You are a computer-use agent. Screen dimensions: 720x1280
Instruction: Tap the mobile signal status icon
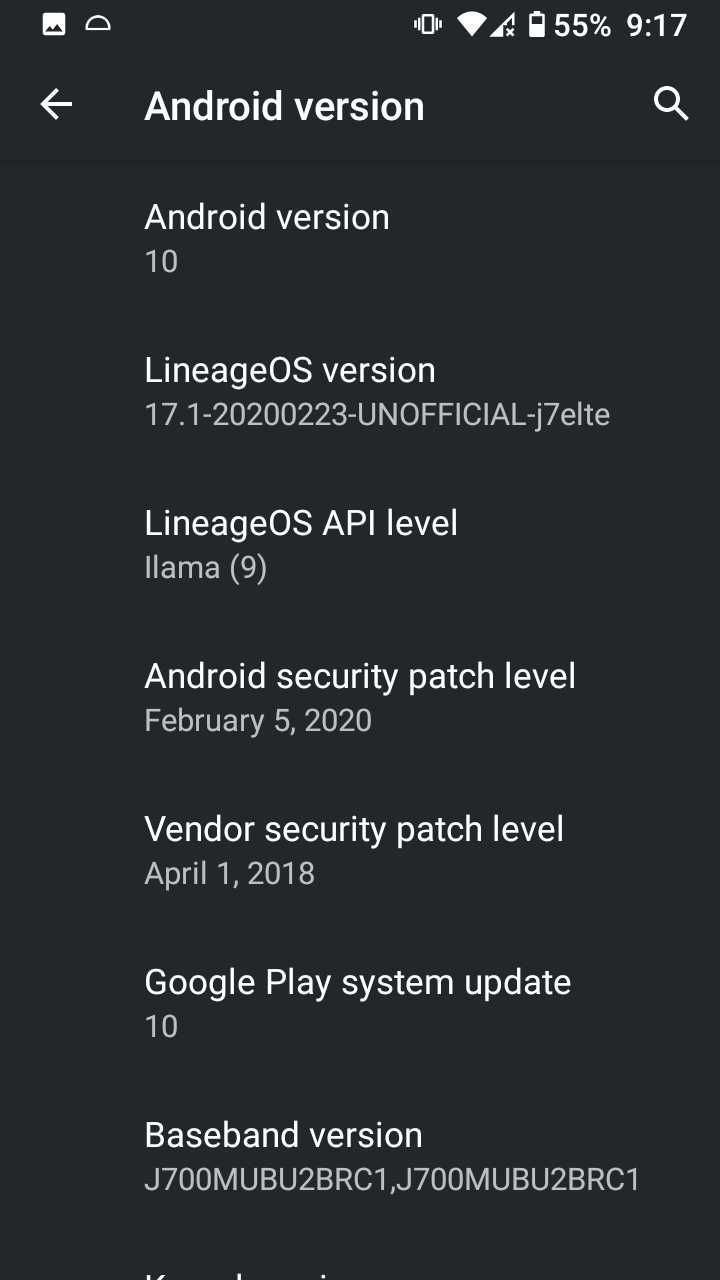coord(503,24)
